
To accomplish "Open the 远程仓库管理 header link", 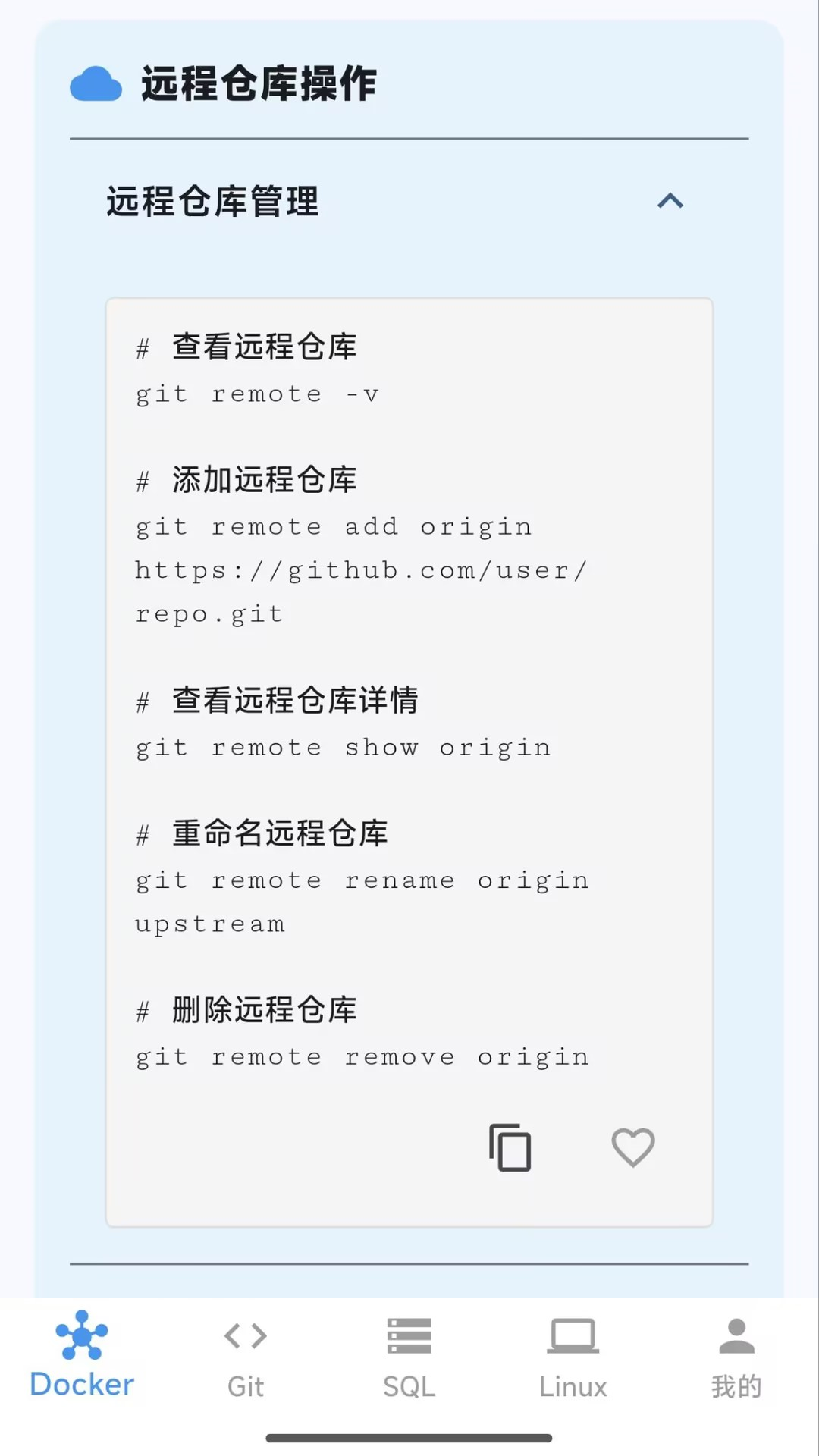I will click(211, 202).
